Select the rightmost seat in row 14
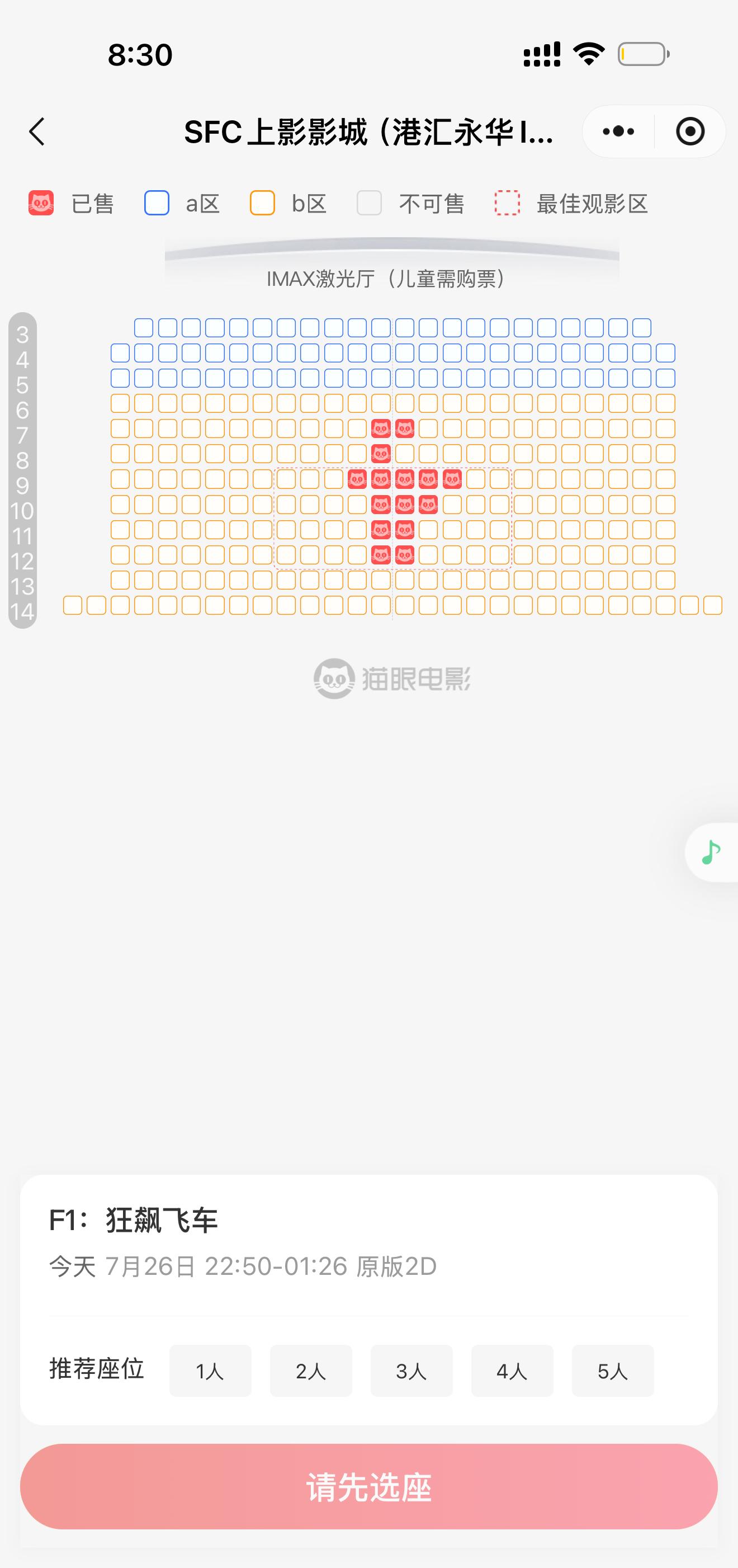 click(712, 606)
